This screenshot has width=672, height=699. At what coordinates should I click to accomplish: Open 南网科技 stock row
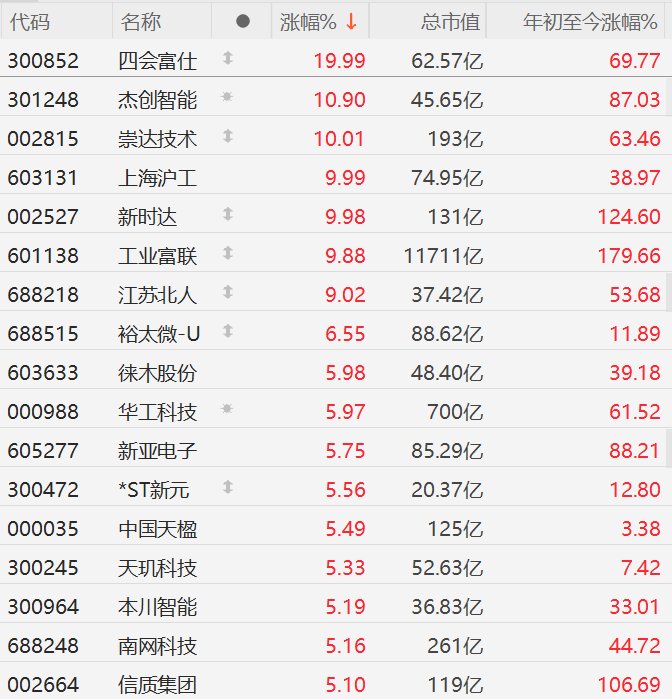[x=157, y=646]
